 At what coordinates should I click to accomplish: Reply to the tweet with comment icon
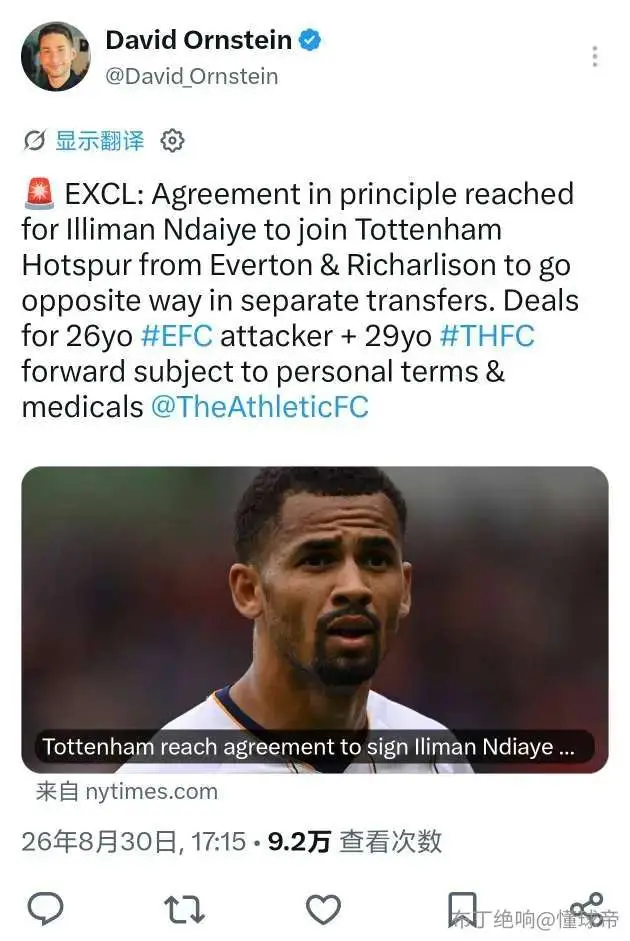46,908
